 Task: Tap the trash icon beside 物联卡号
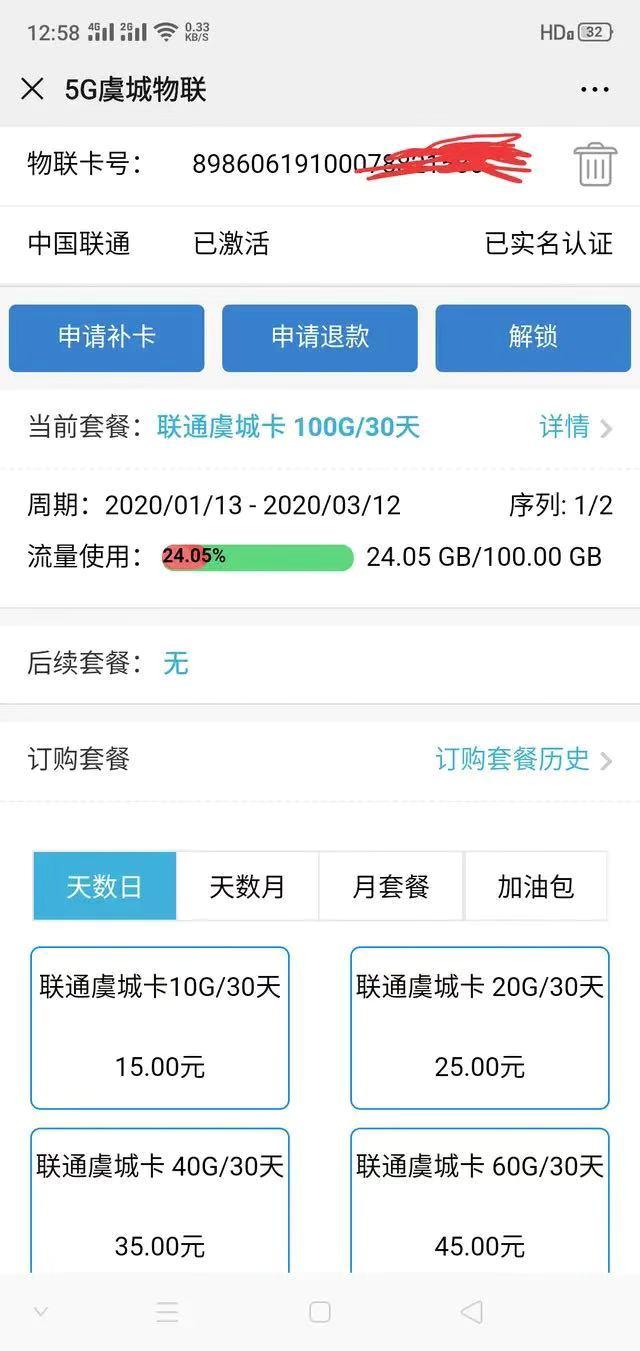click(x=595, y=164)
